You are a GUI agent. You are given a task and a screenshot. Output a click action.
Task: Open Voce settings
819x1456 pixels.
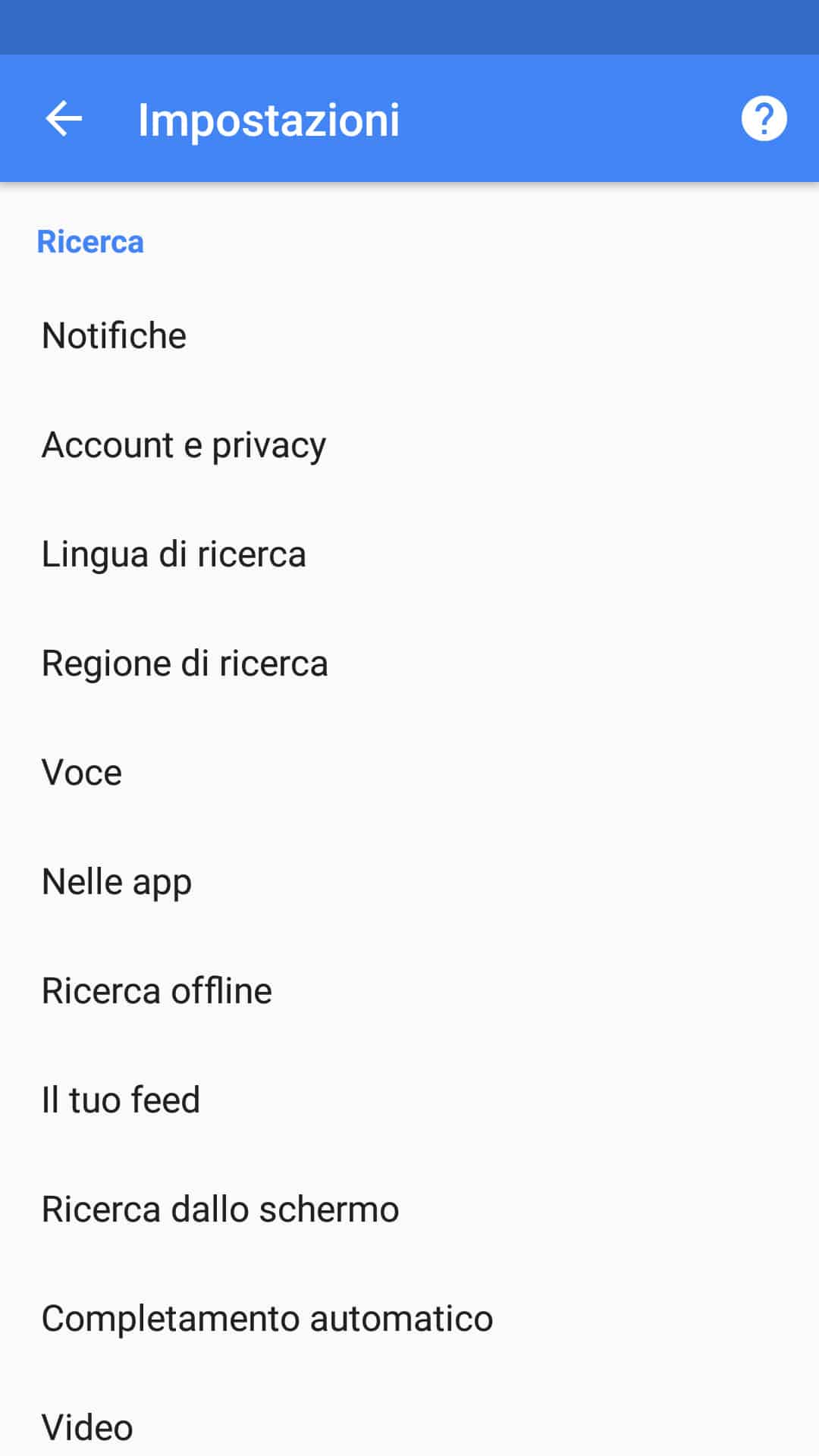pos(82,773)
